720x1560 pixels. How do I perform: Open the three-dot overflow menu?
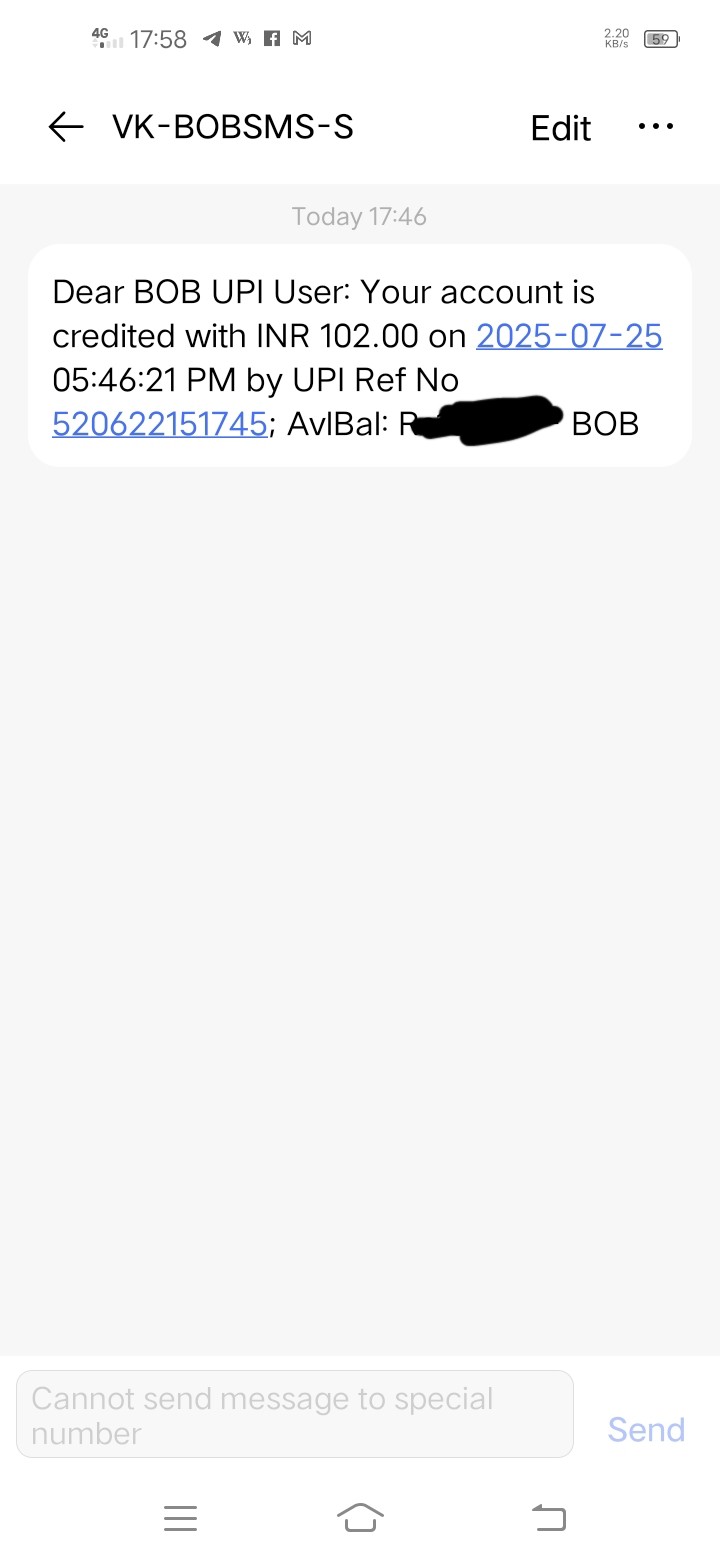(x=655, y=127)
